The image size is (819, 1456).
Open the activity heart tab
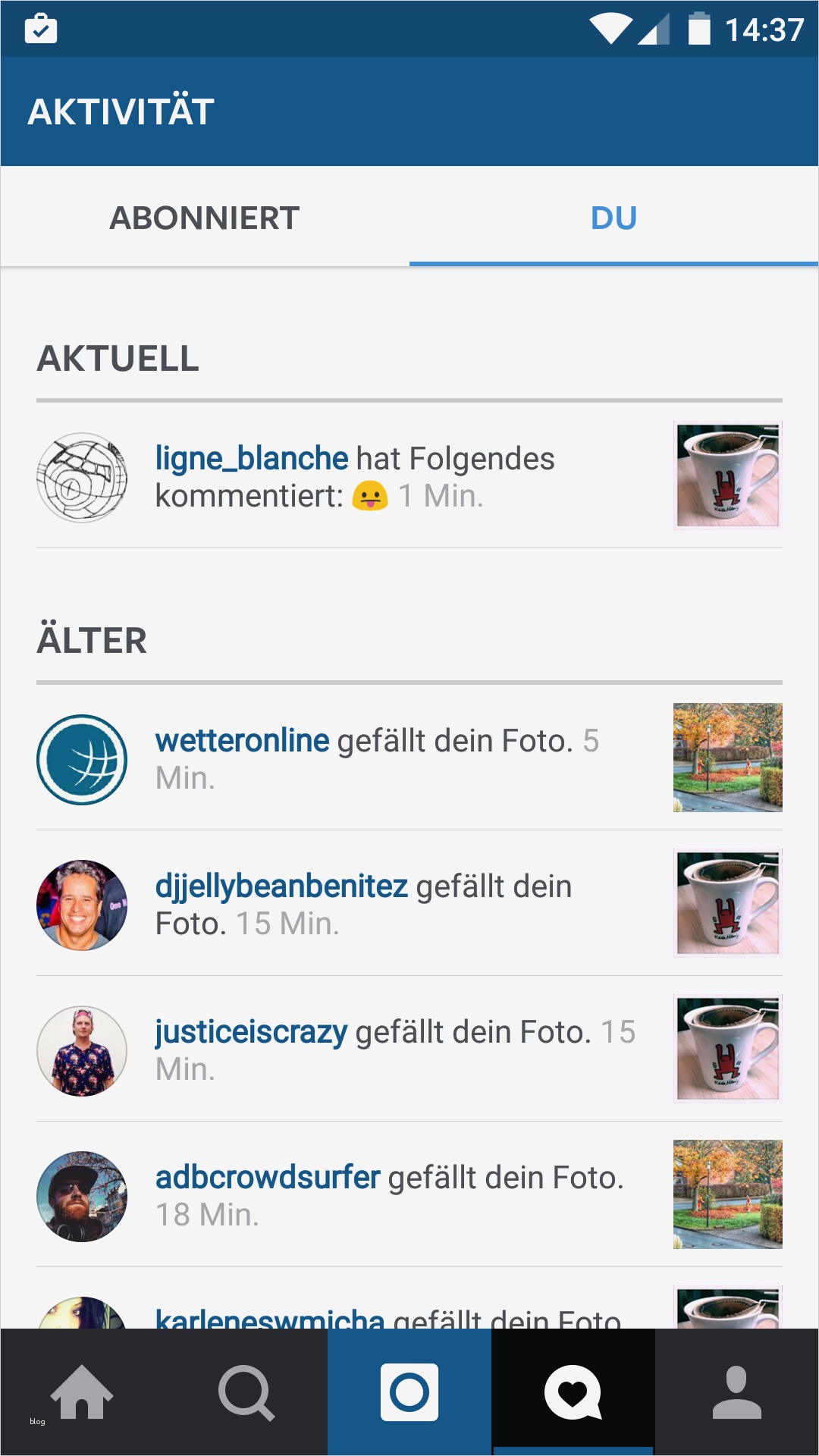573,1392
